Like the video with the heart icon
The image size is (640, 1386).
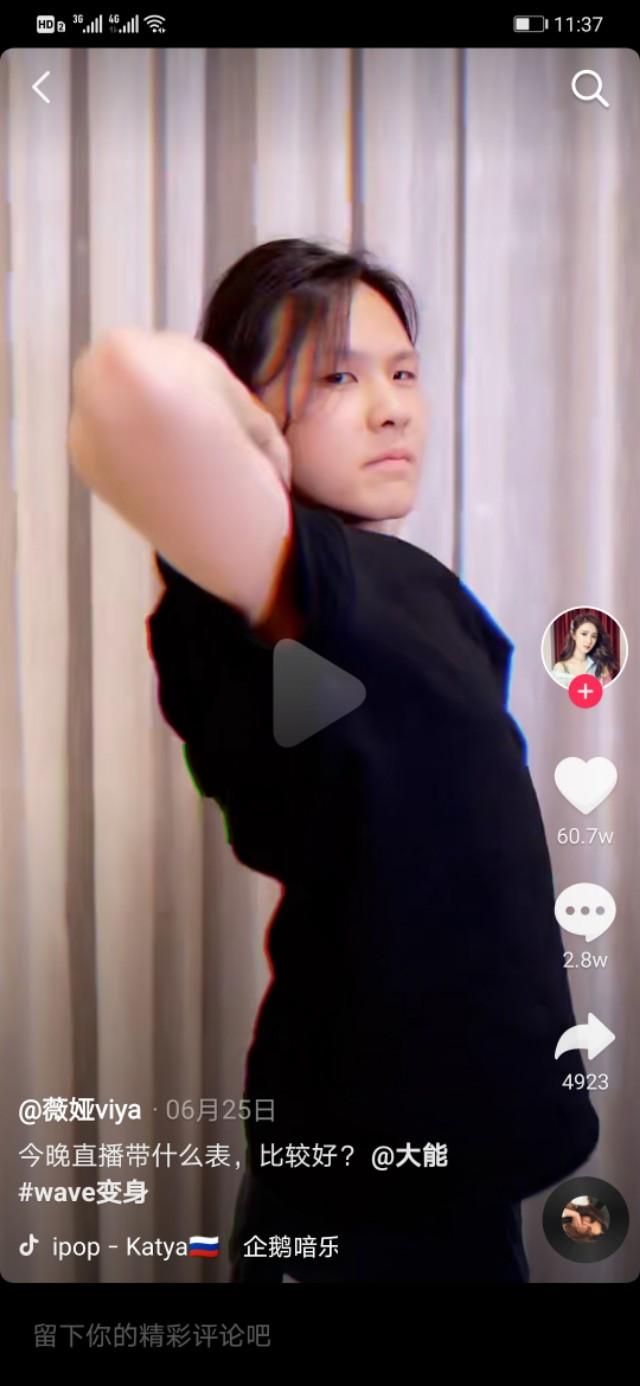tap(585, 786)
